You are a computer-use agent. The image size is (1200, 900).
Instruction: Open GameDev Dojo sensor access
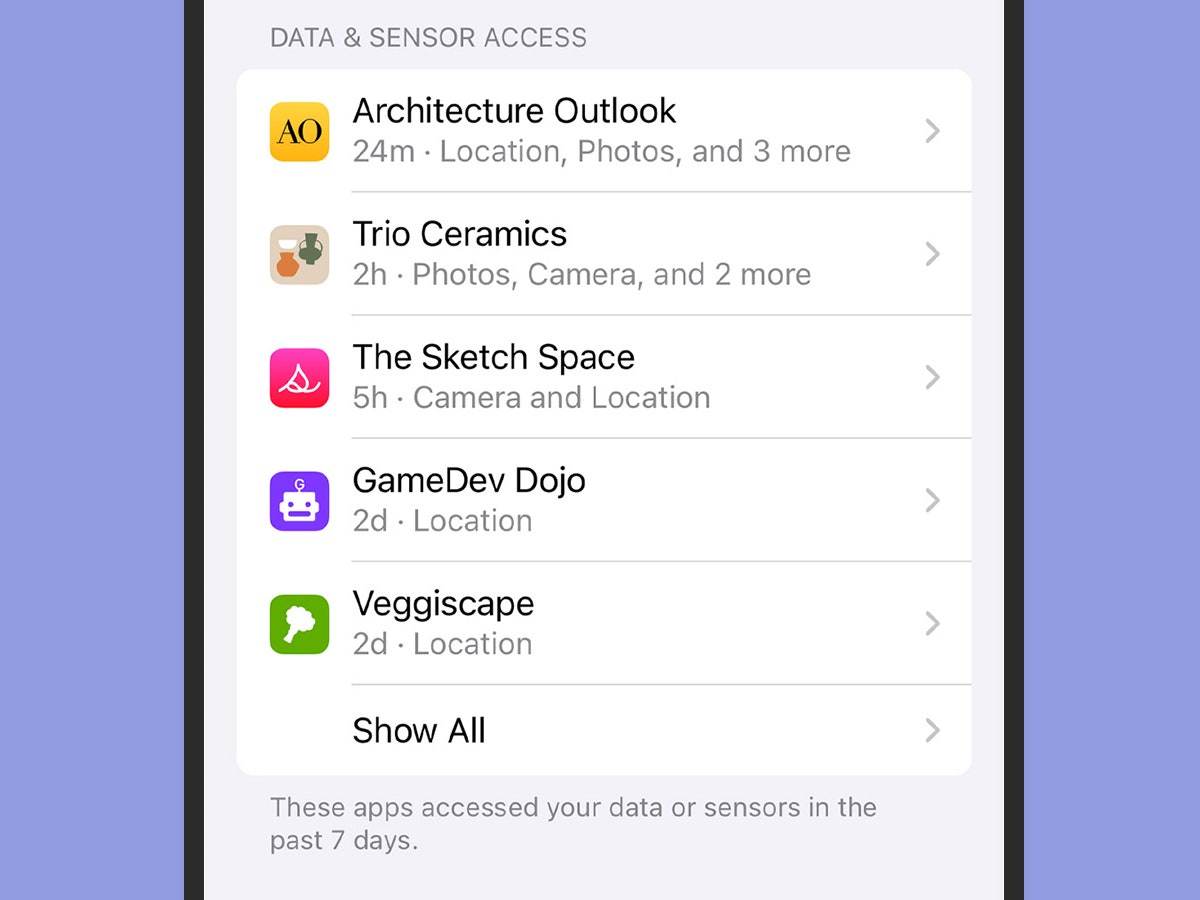pos(603,500)
